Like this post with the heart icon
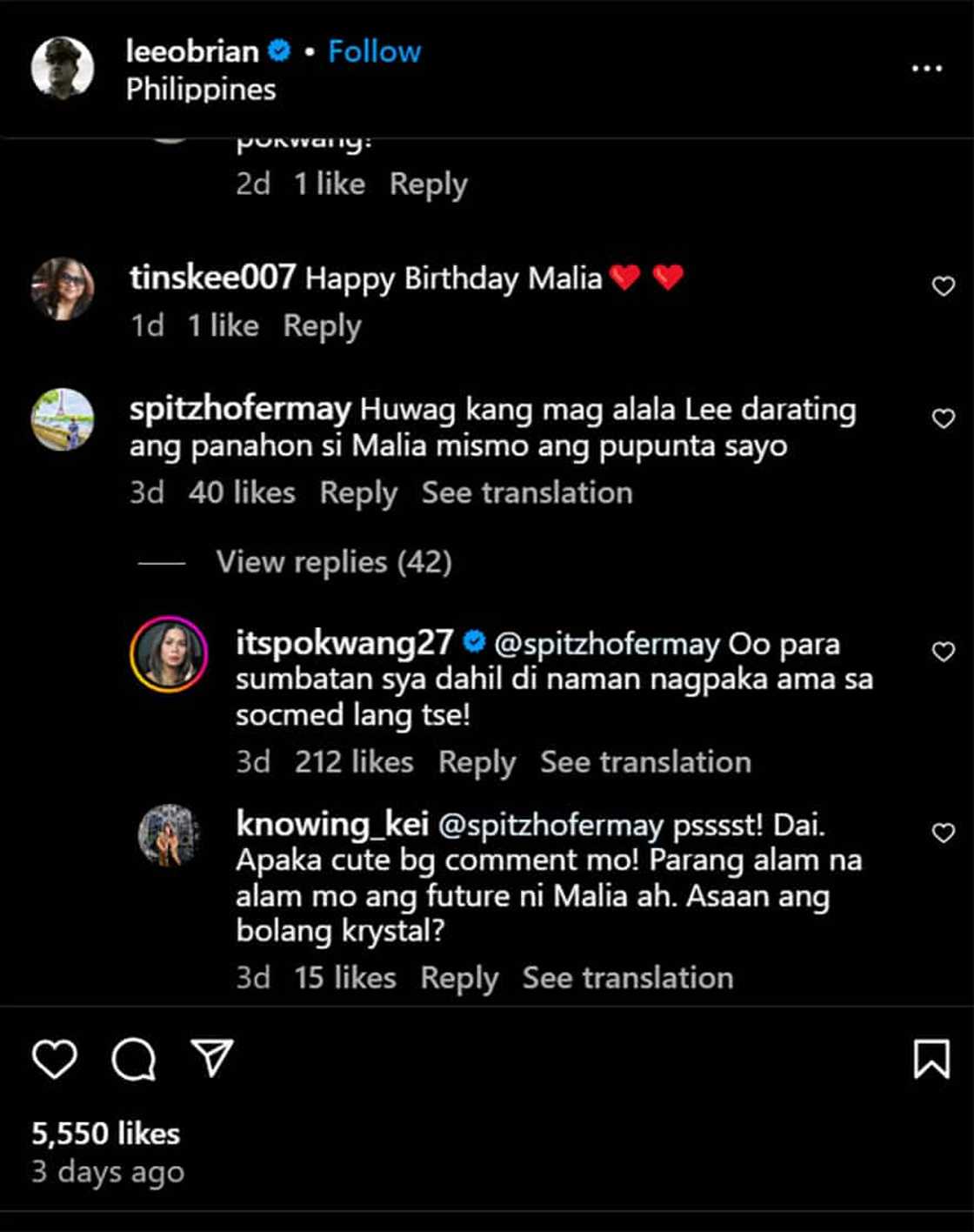This screenshot has height=1232, width=974. click(55, 1059)
